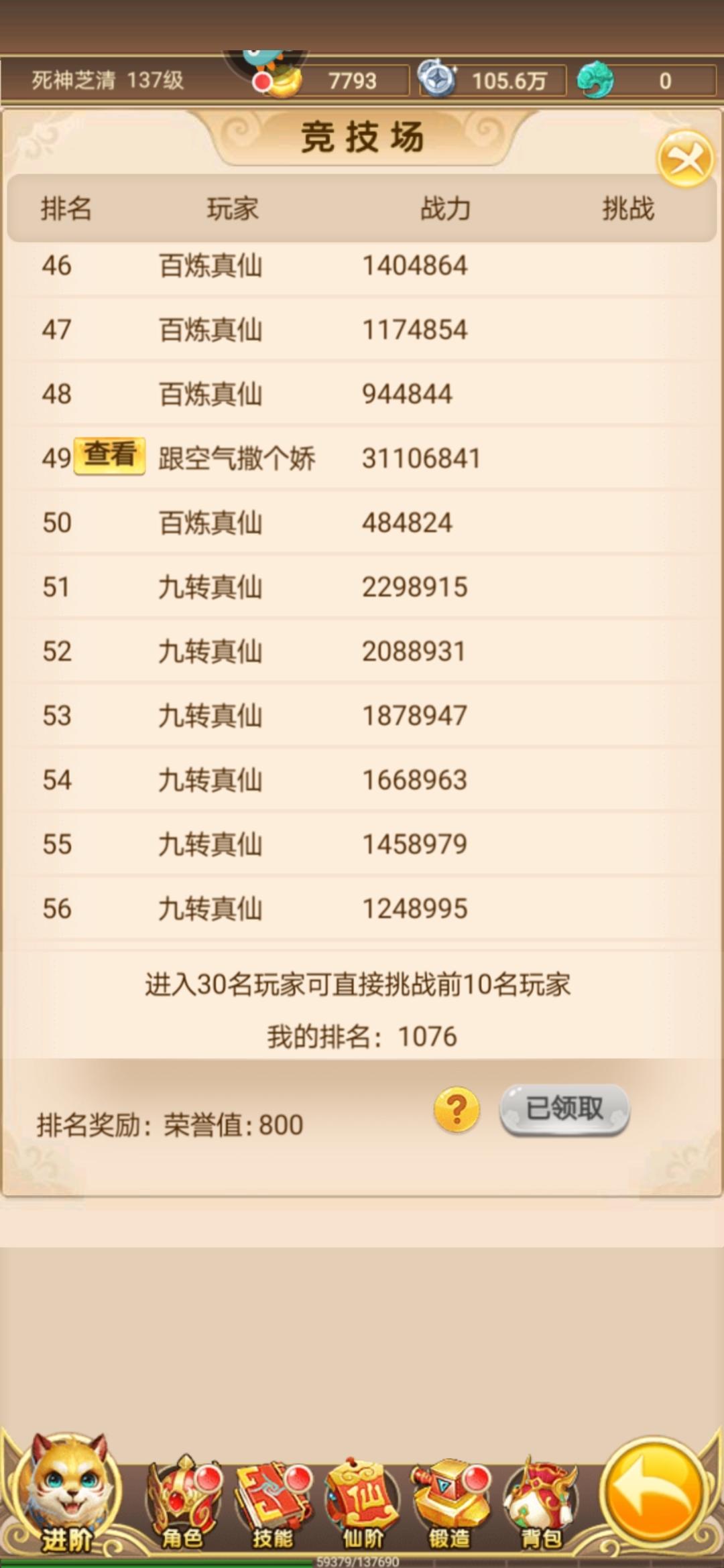Tap the 已领取 reward button
The image size is (724, 1568).
coord(564,1110)
